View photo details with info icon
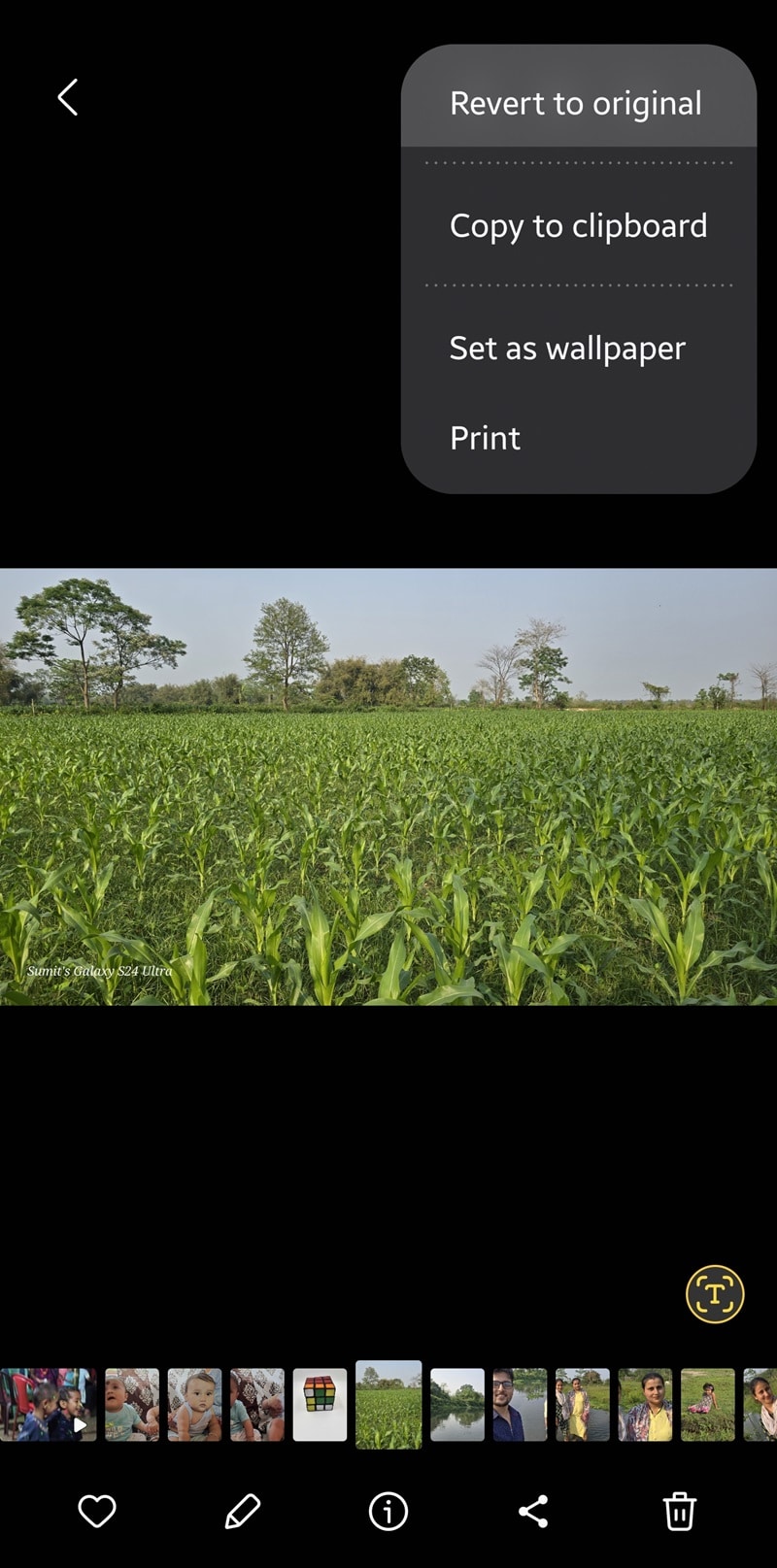This screenshot has width=777, height=1568. [388, 1512]
